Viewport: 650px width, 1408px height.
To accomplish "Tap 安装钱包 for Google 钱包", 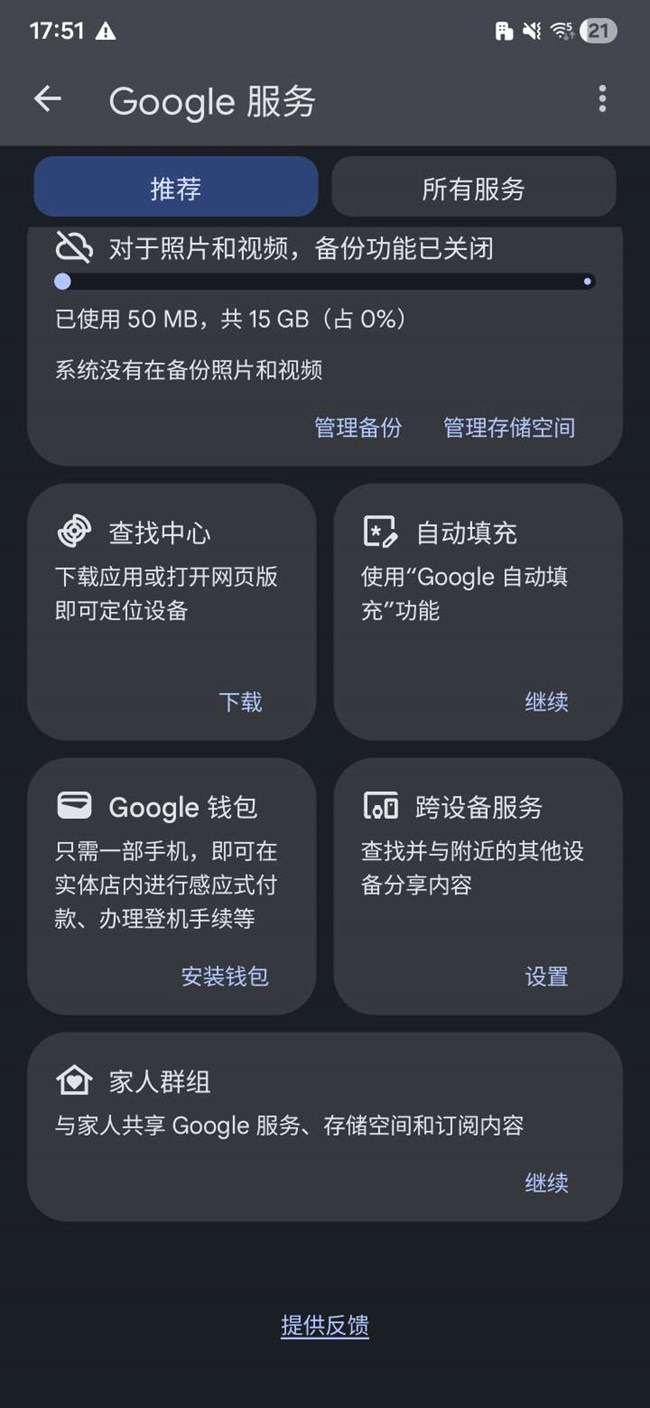I will [x=225, y=976].
